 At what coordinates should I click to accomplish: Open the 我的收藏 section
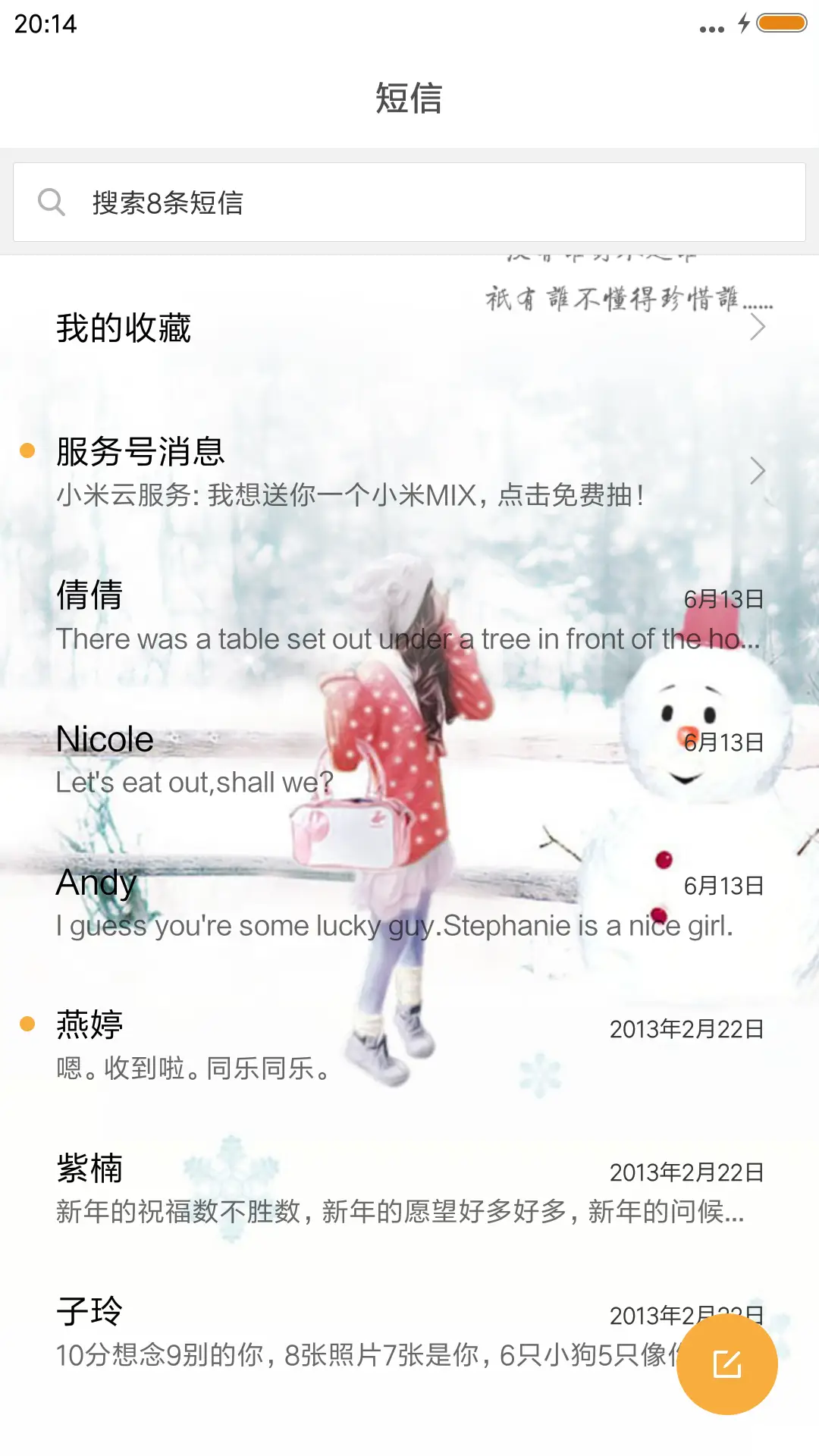pyautogui.click(x=124, y=328)
